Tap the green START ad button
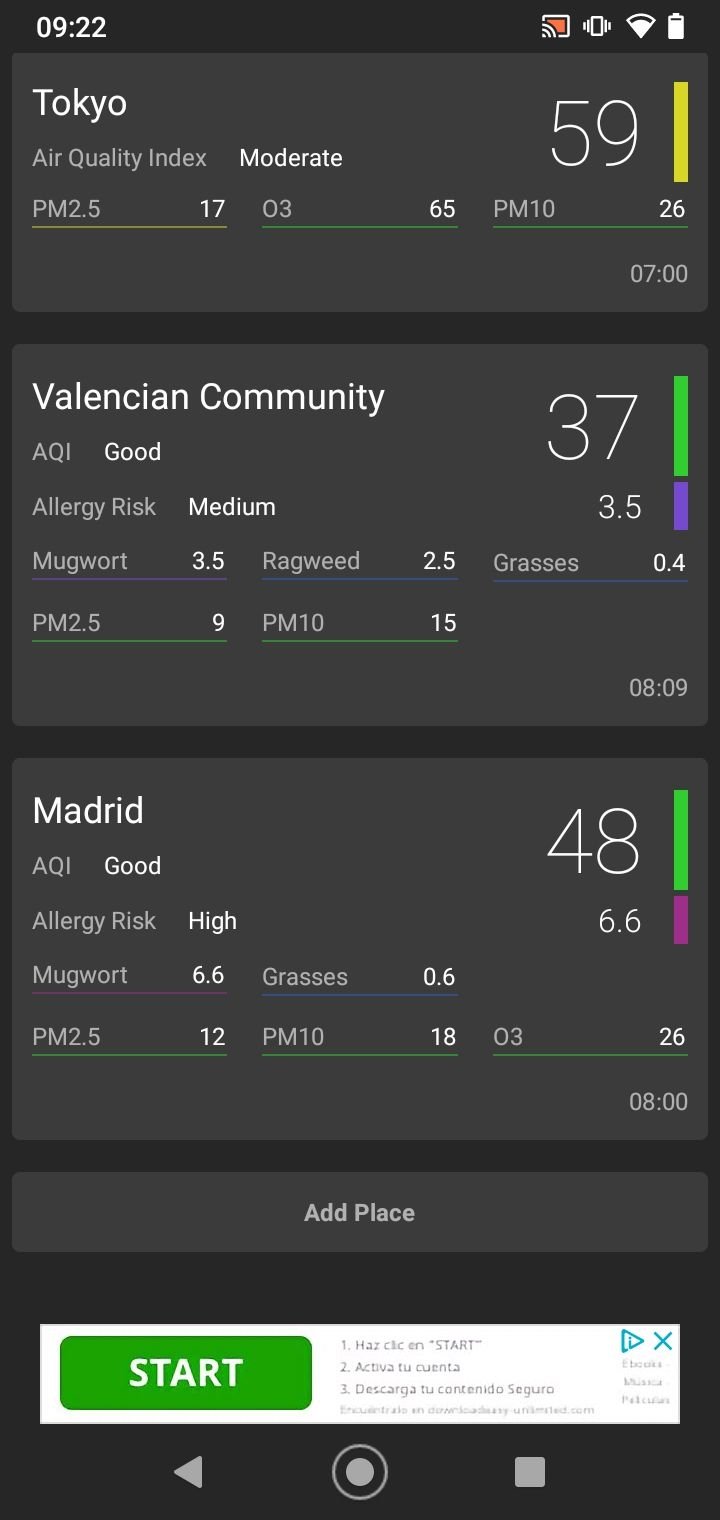720x1520 pixels. pyautogui.click(x=186, y=1373)
